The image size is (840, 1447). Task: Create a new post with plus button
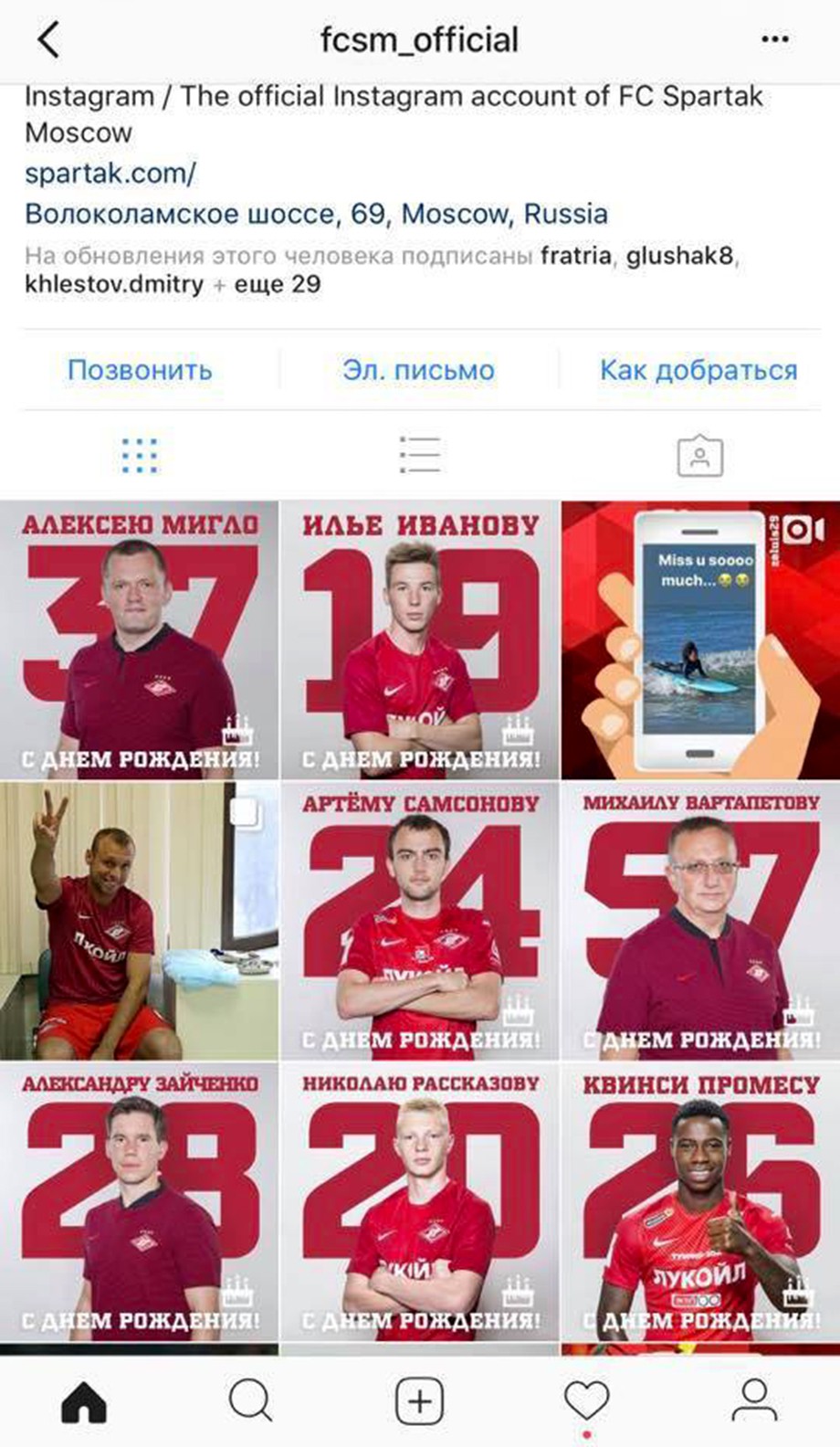[419, 1400]
